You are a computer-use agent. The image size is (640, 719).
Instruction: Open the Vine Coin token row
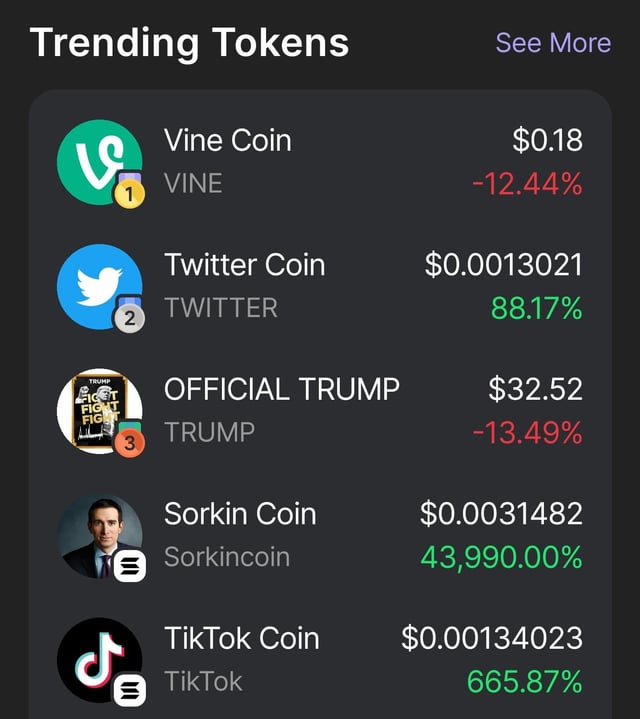click(320, 162)
